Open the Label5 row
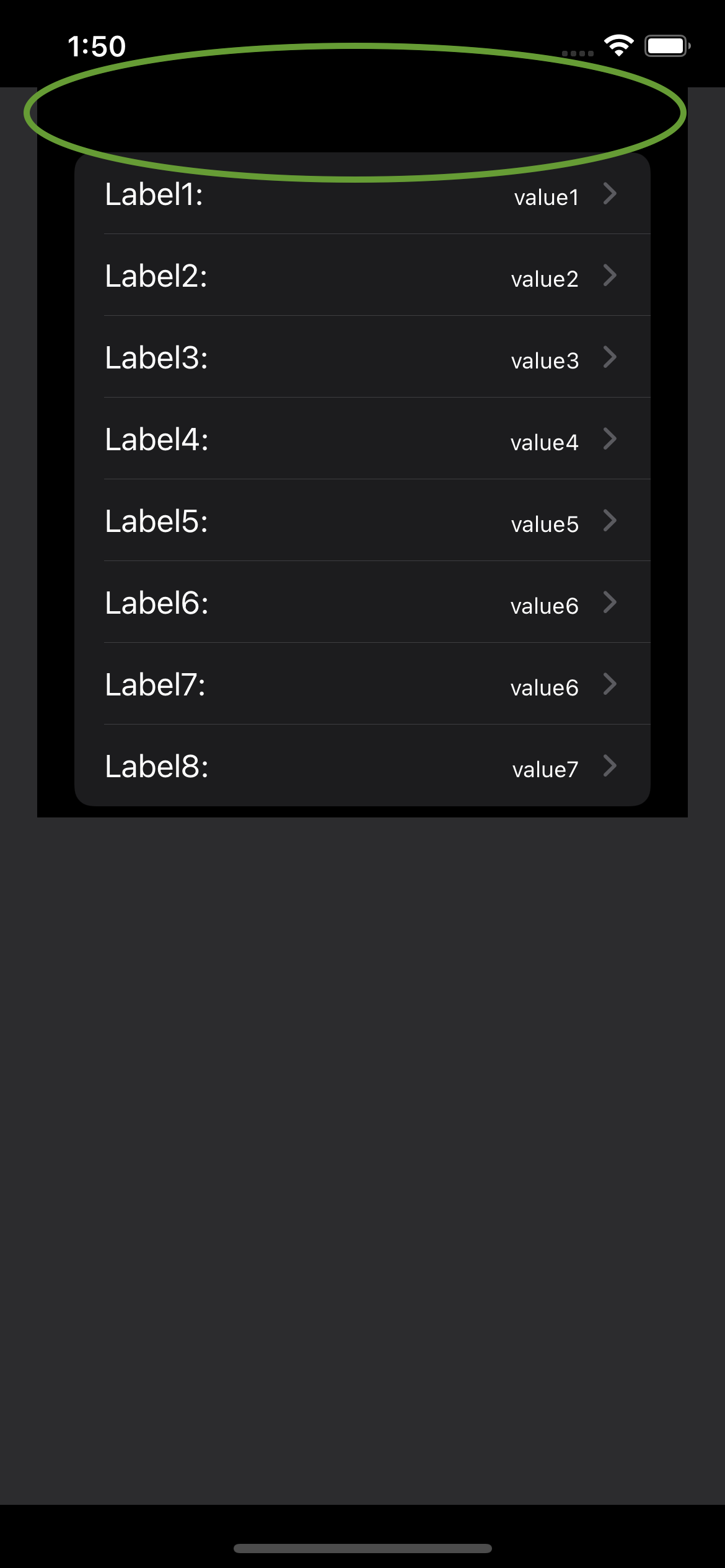Viewport: 725px width, 1568px height. click(x=362, y=520)
